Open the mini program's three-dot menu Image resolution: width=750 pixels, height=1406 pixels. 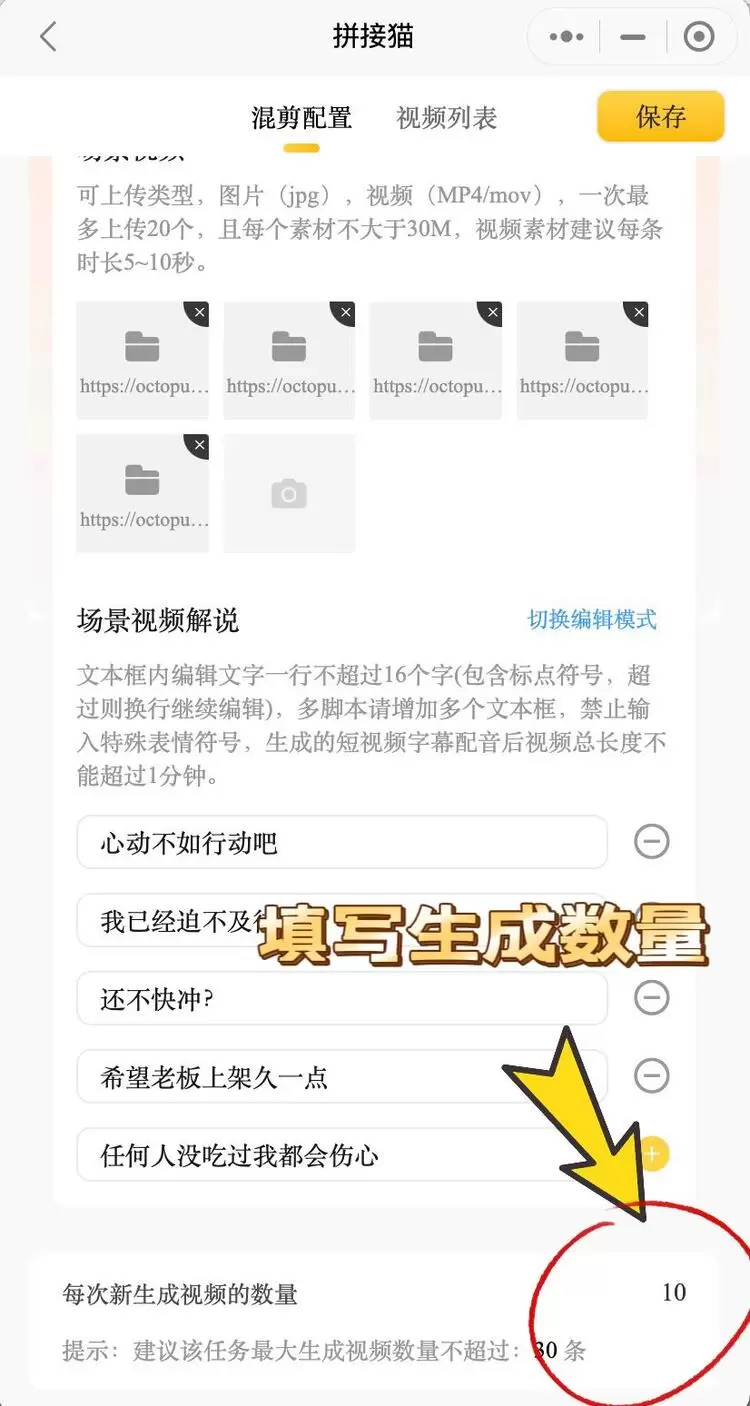point(566,38)
